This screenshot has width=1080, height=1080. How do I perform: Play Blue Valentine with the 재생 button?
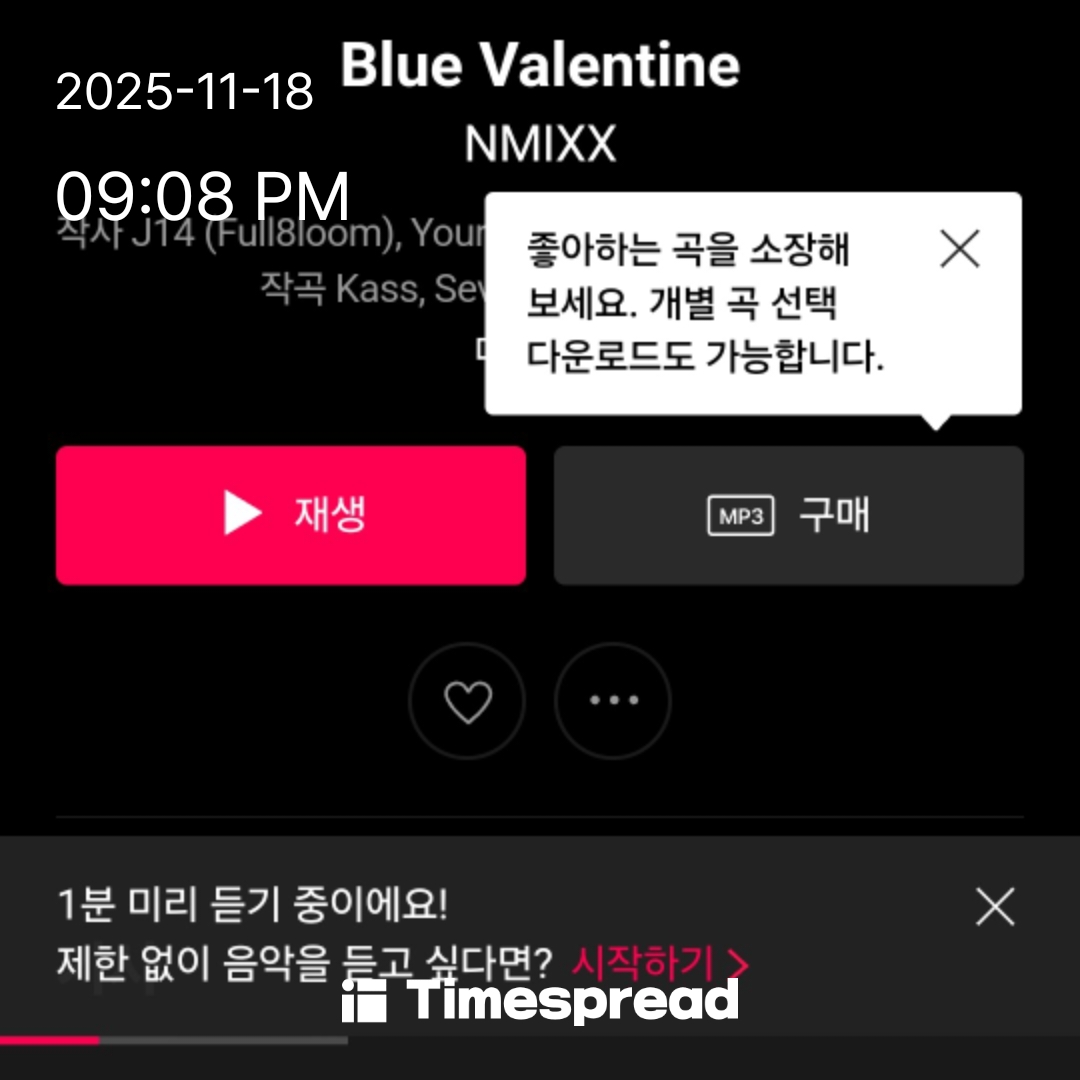pos(290,515)
